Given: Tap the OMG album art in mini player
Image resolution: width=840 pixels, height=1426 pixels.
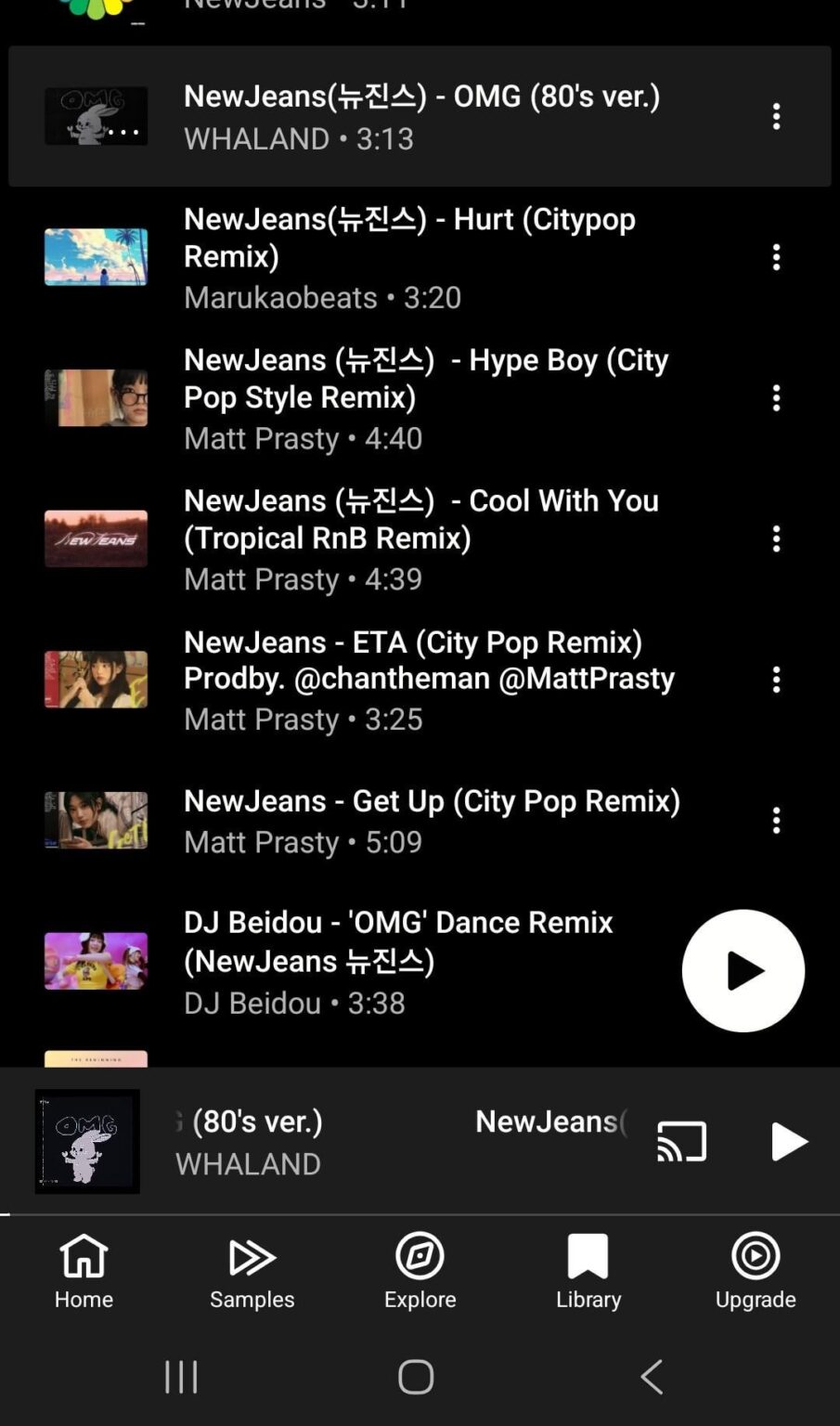Looking at the screenshot, I should [x=86, y=1141].
